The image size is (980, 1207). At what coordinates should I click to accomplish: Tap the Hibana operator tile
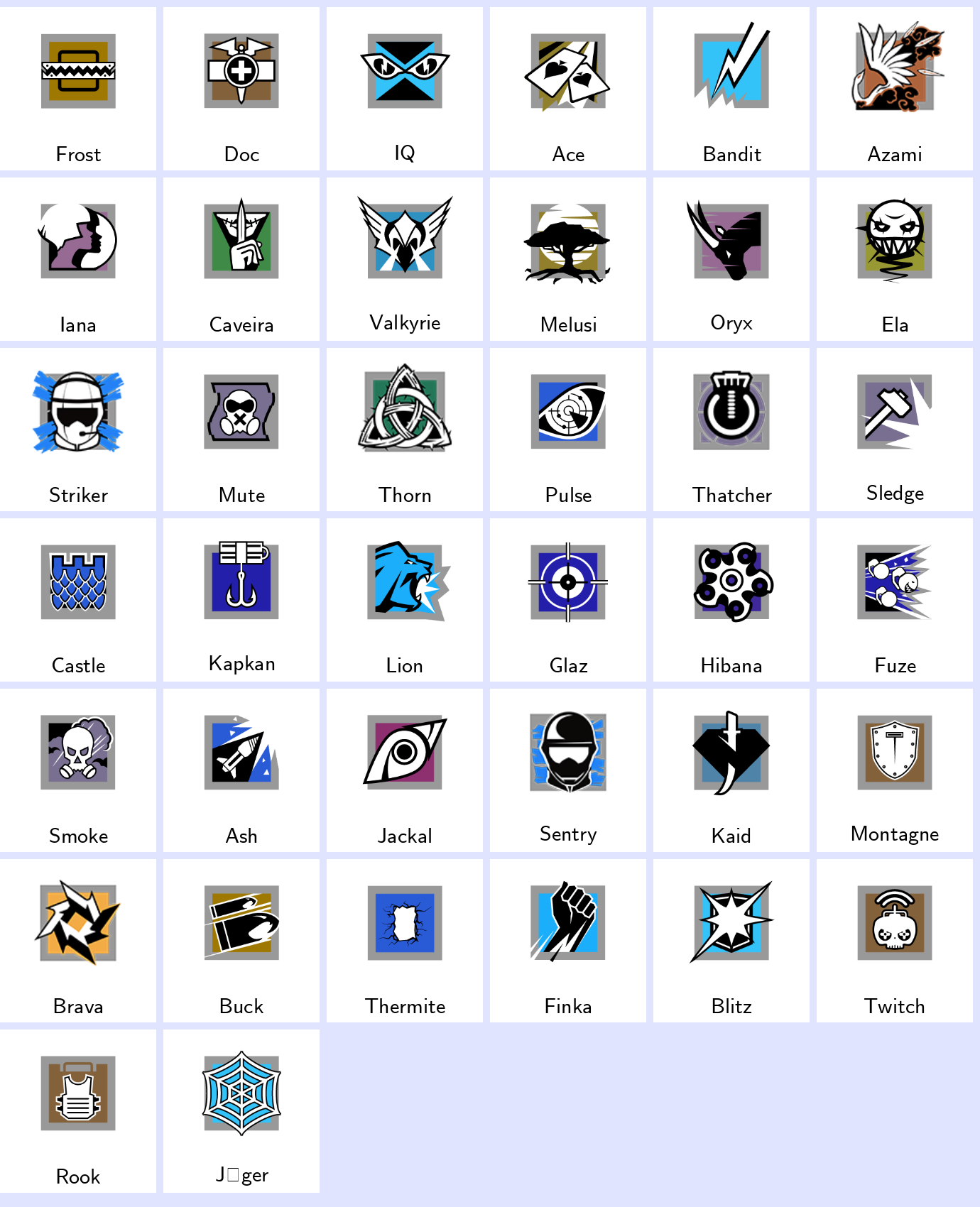tap(731, 600)
